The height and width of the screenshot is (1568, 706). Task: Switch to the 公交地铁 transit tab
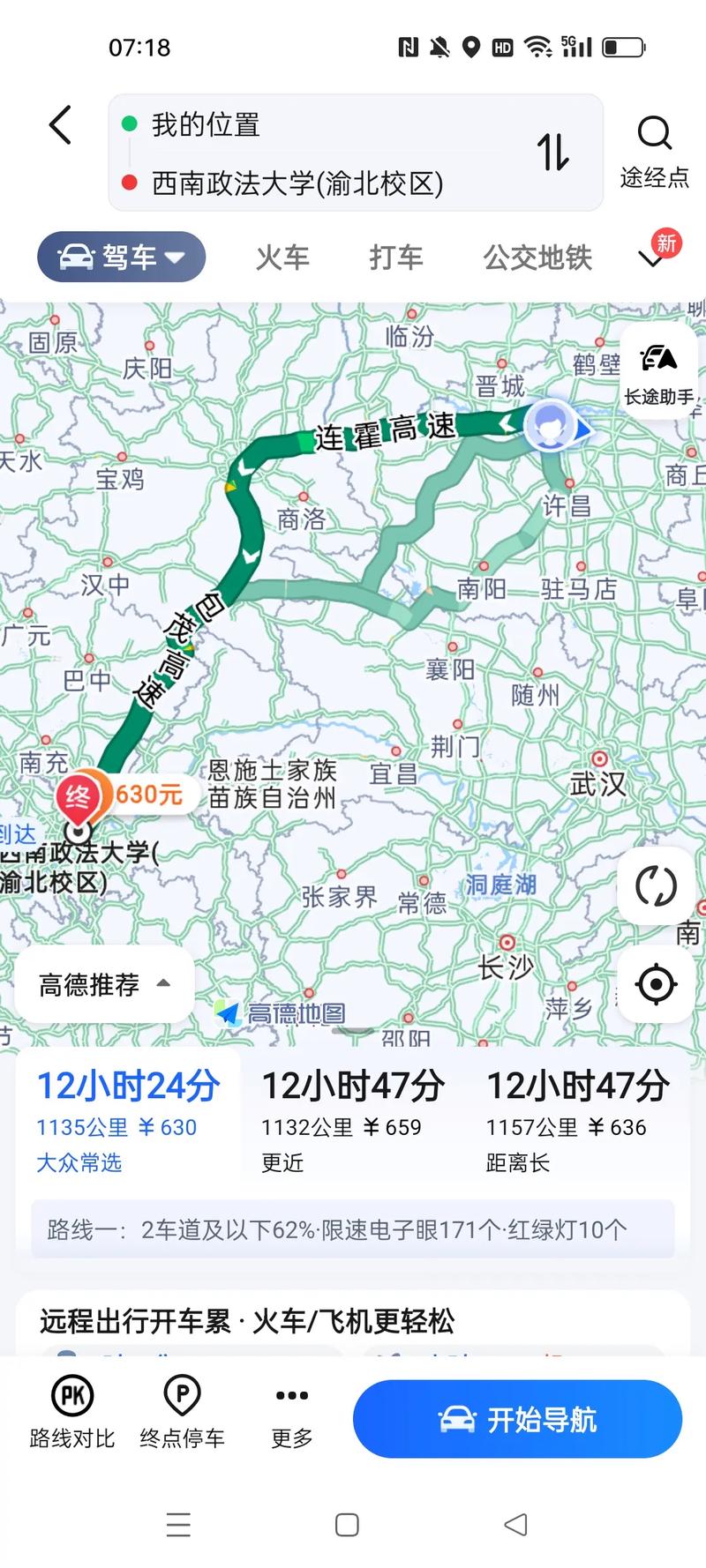click(x=536, y=258)
